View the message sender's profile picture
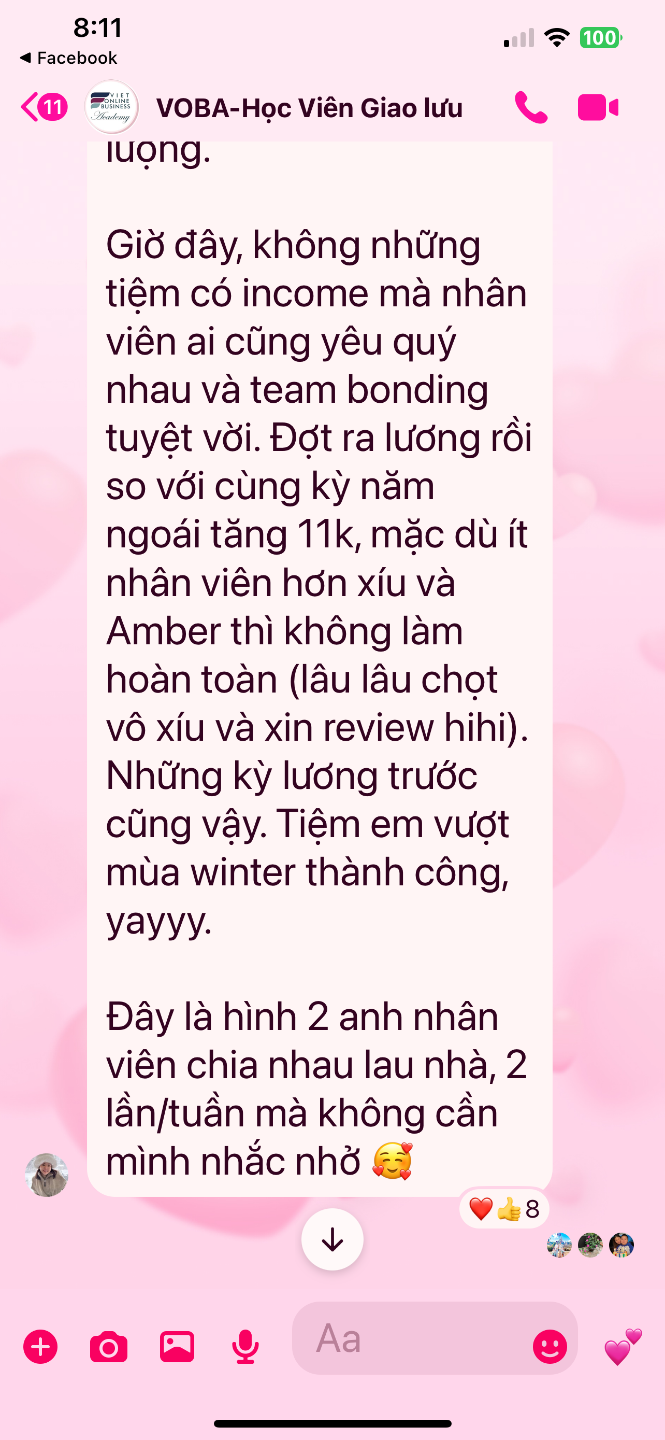665x1440 pixels. [46, 1175]
